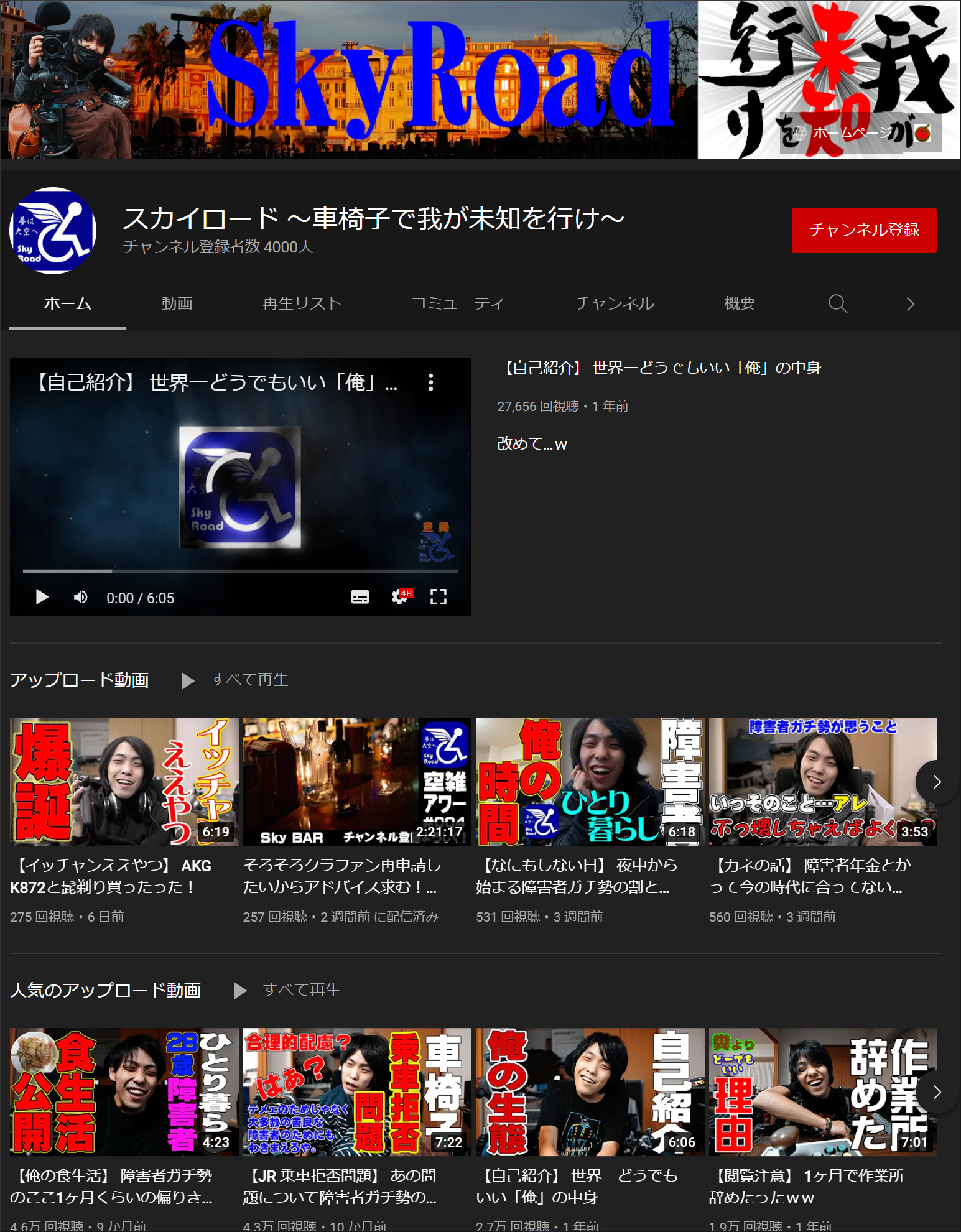
Task: Enter fullscreen on the featured video
Action: [438, 598]
